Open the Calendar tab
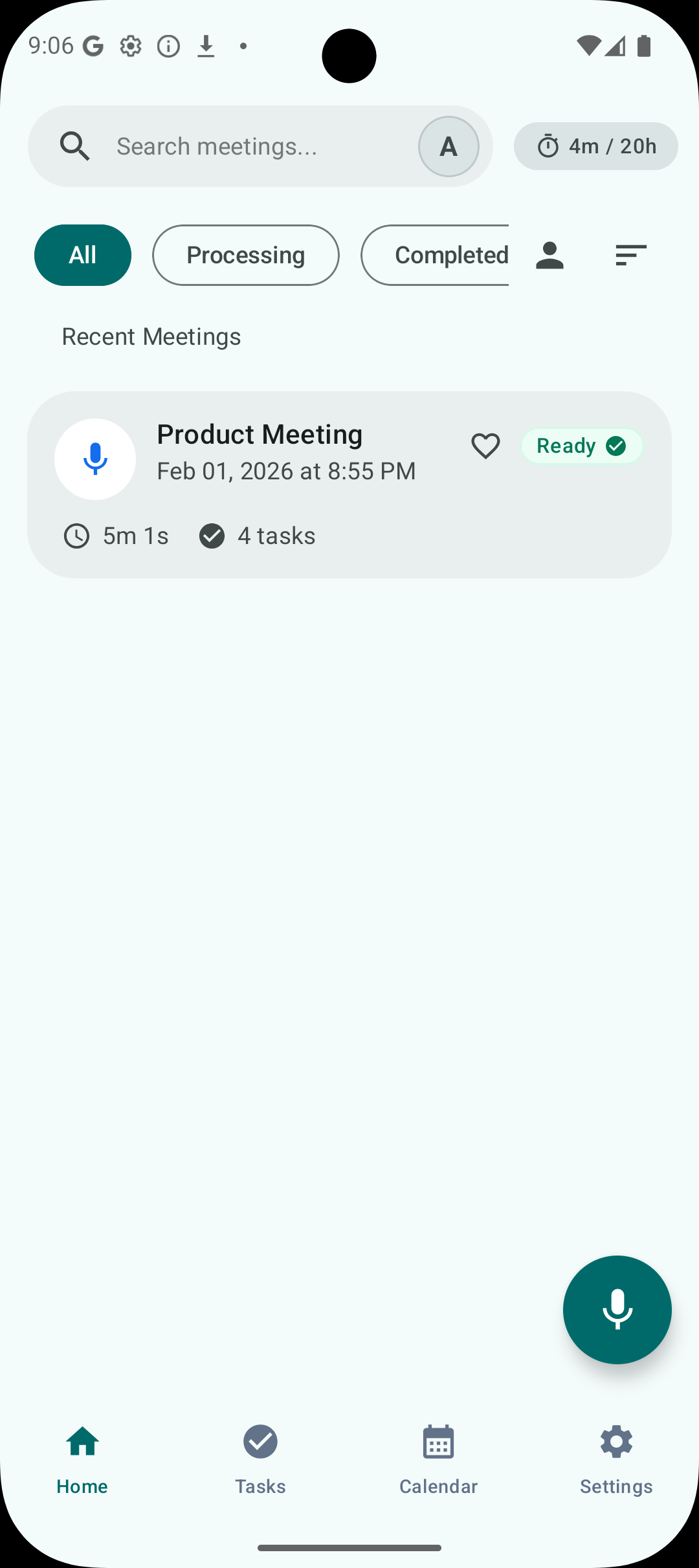 [438, 1459]
